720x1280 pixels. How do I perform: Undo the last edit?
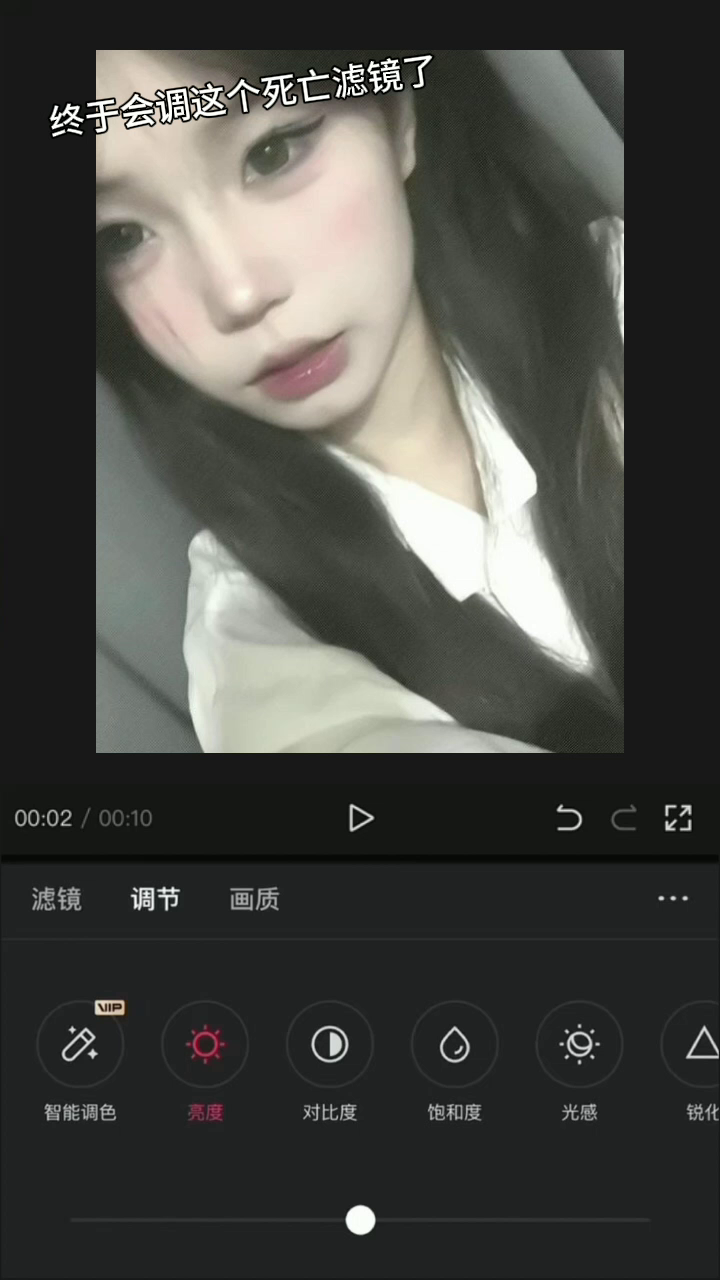(569, 818)
